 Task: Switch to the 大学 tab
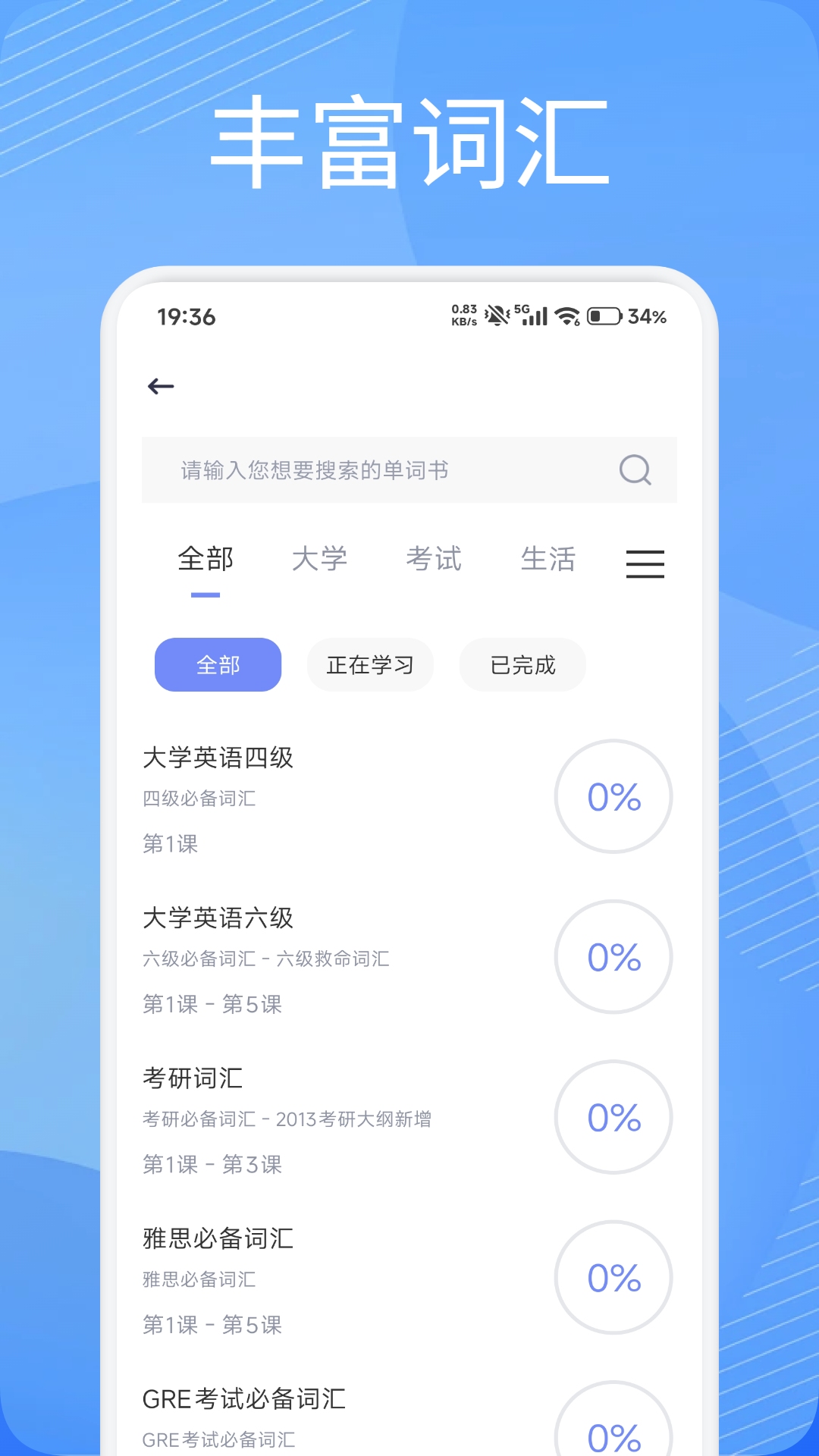321,559
